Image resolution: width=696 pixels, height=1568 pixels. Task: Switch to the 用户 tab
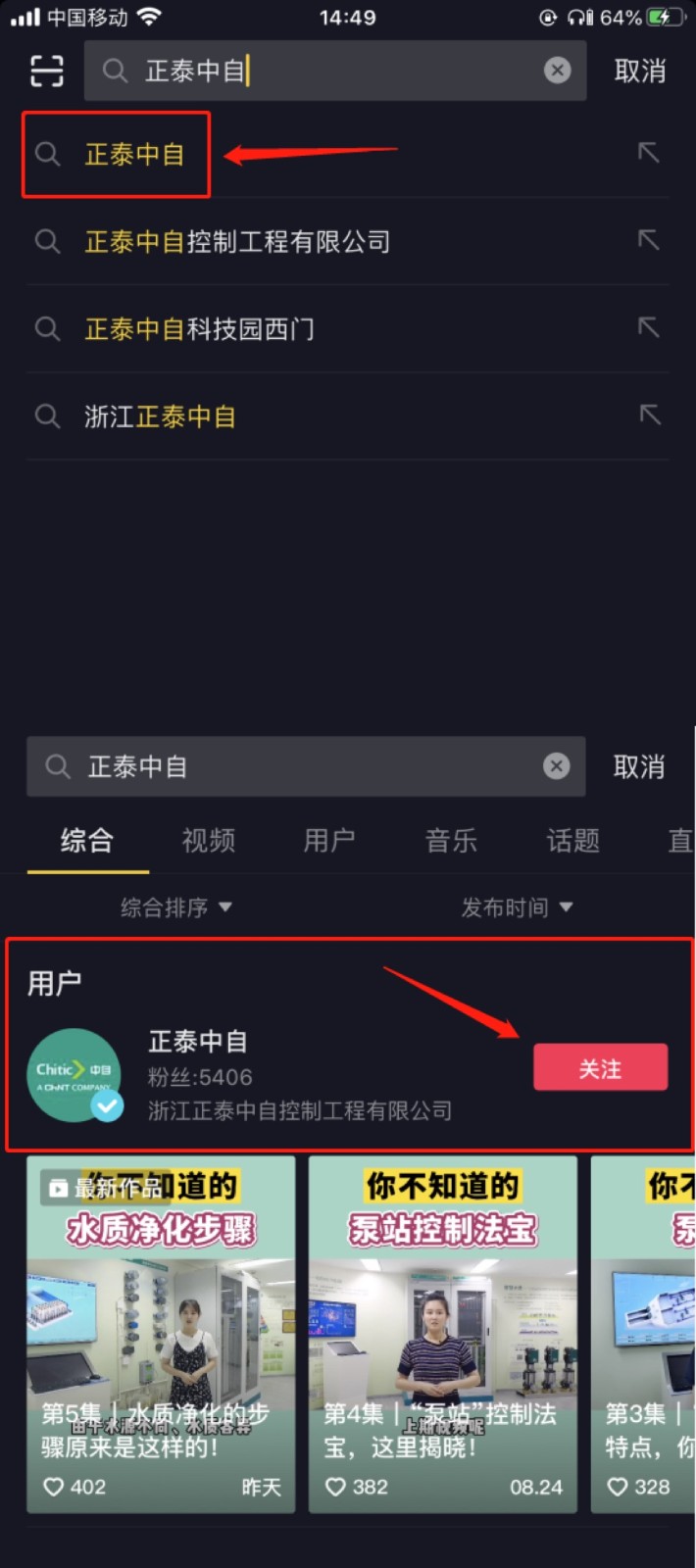coord(329,841)
